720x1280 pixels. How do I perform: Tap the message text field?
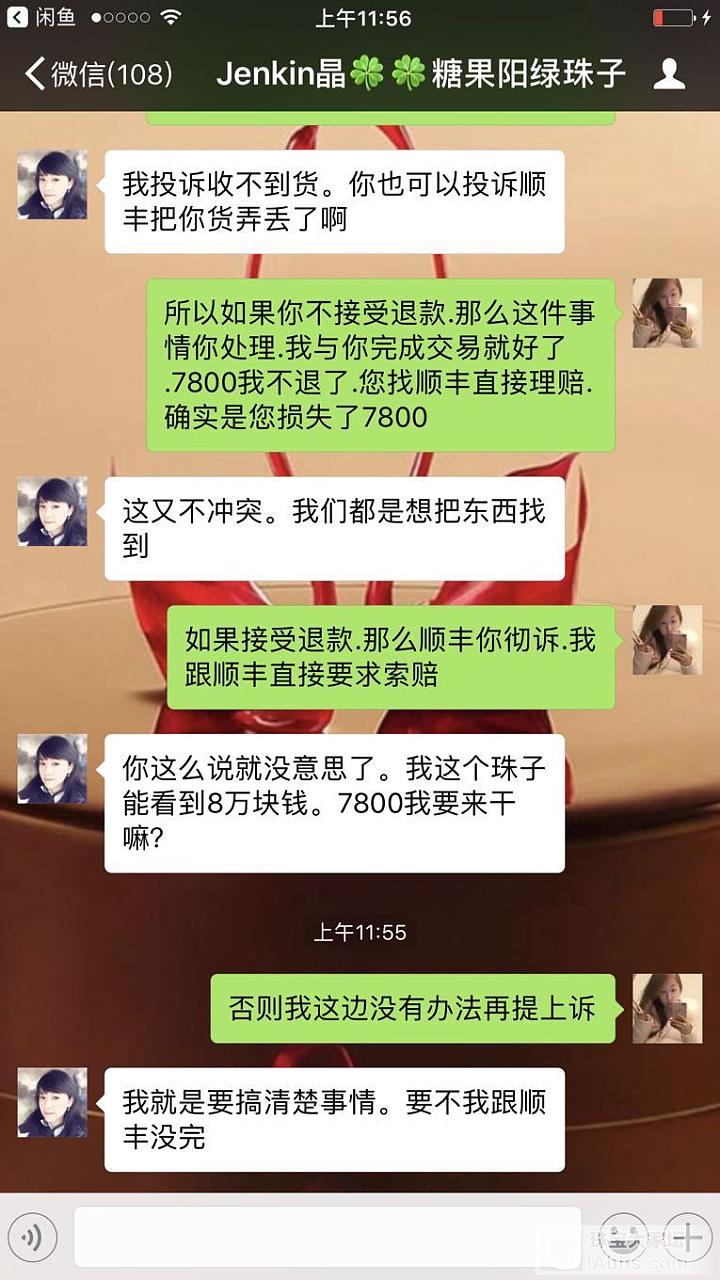pos(327,1238)
